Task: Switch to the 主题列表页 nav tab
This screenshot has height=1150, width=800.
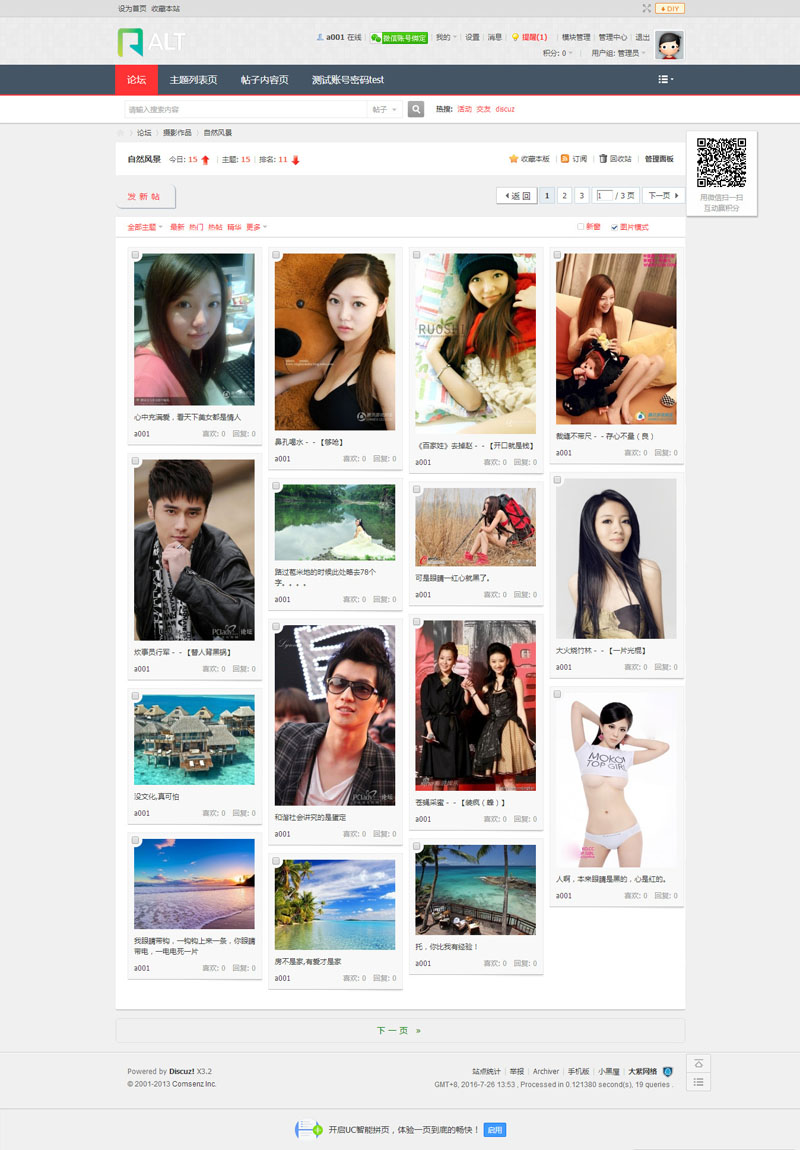Action: click(193, 80)
